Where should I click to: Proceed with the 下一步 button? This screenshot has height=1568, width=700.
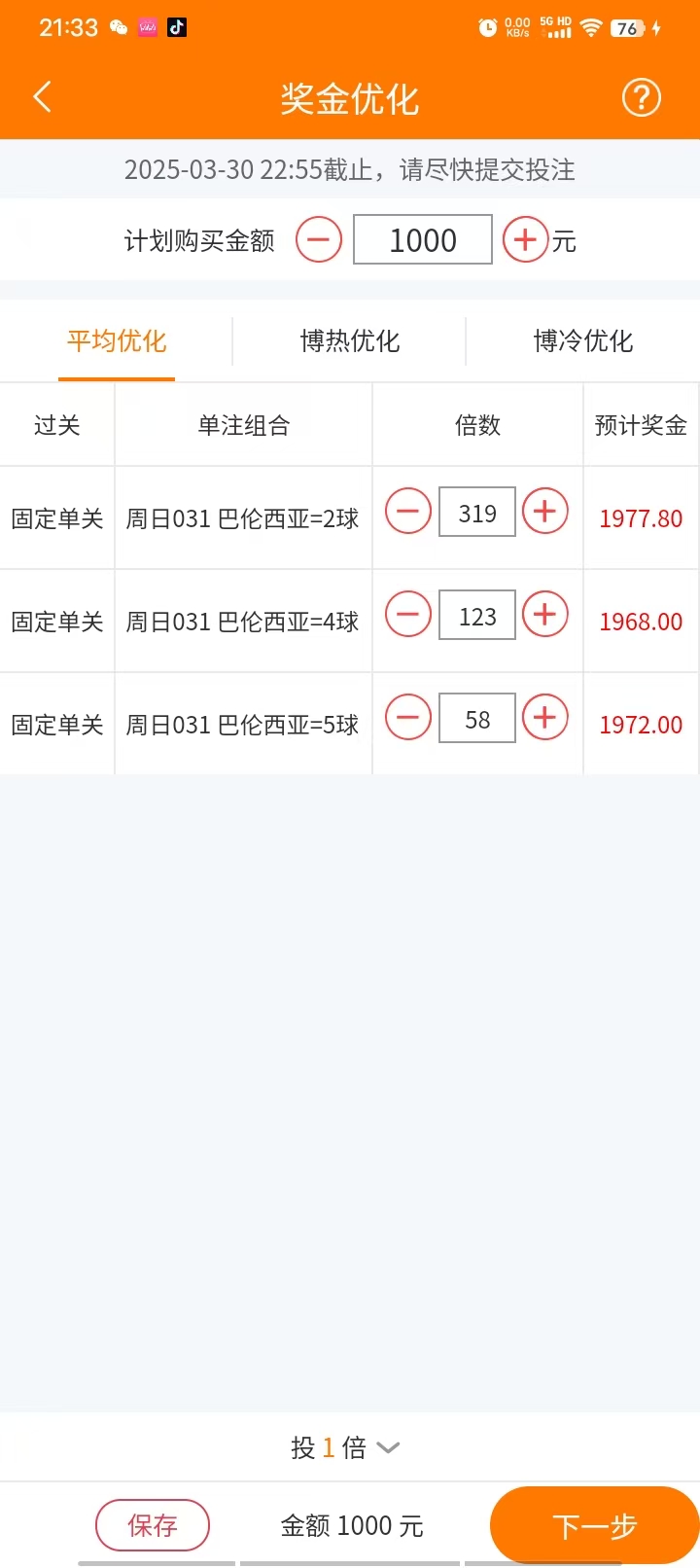pos(595,1525)
